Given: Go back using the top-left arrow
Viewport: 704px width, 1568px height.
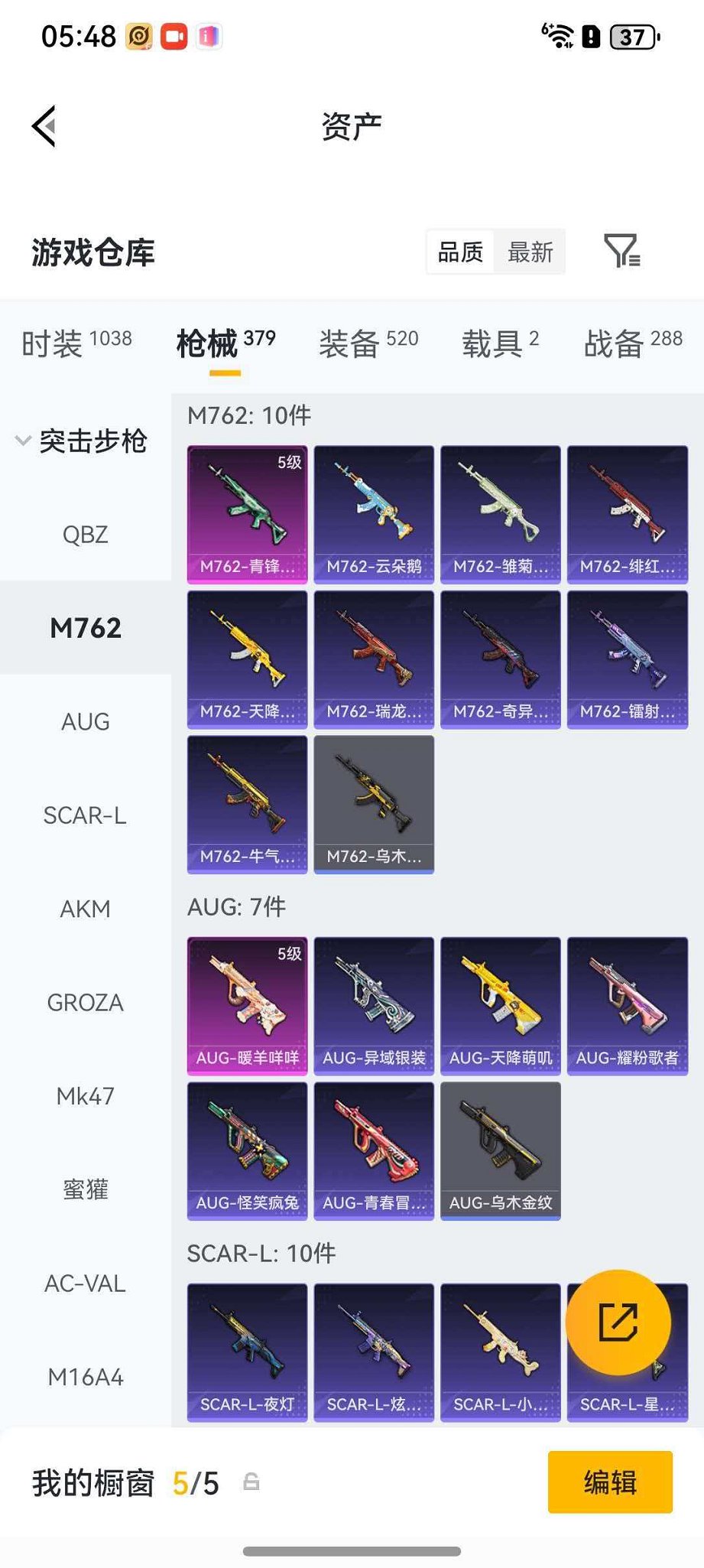Looking at the screenshot, I should [x=44, y=126].
